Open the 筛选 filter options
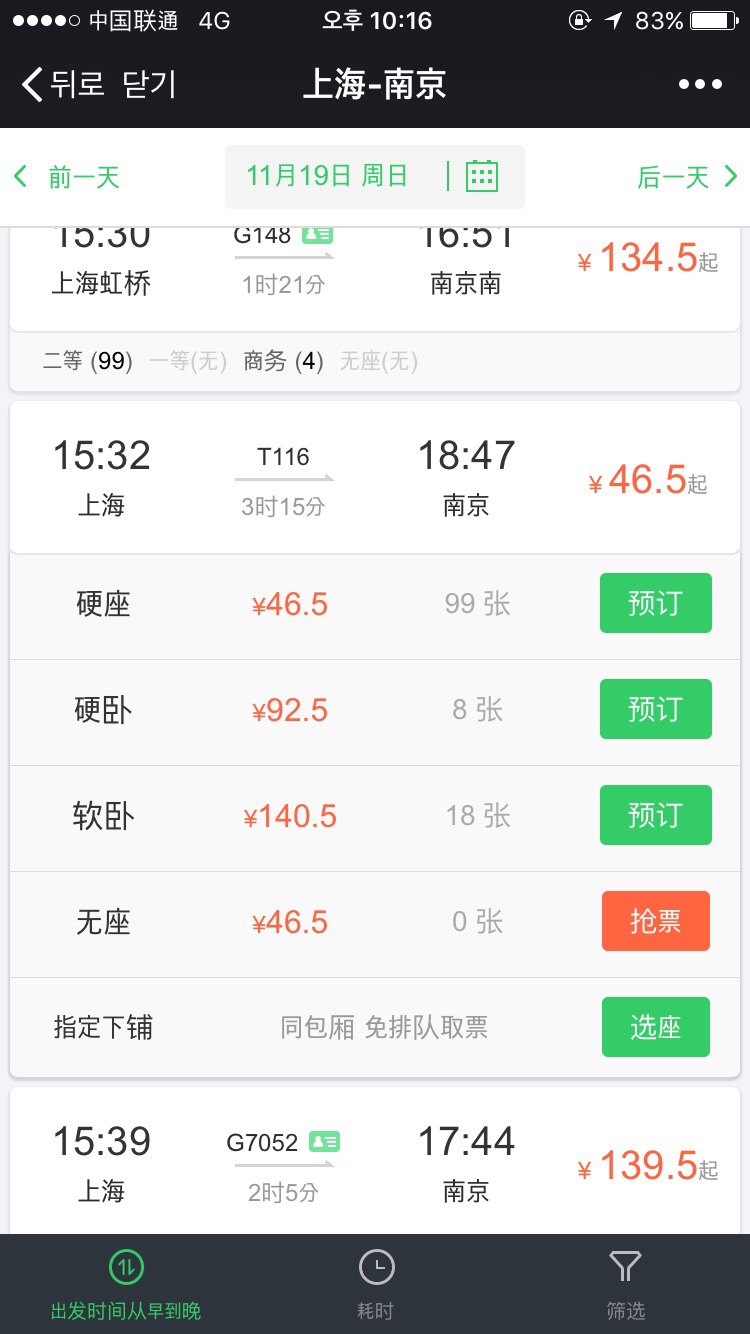The width and height of the screenshot is (750, 1334). [x=625, y=1285]
